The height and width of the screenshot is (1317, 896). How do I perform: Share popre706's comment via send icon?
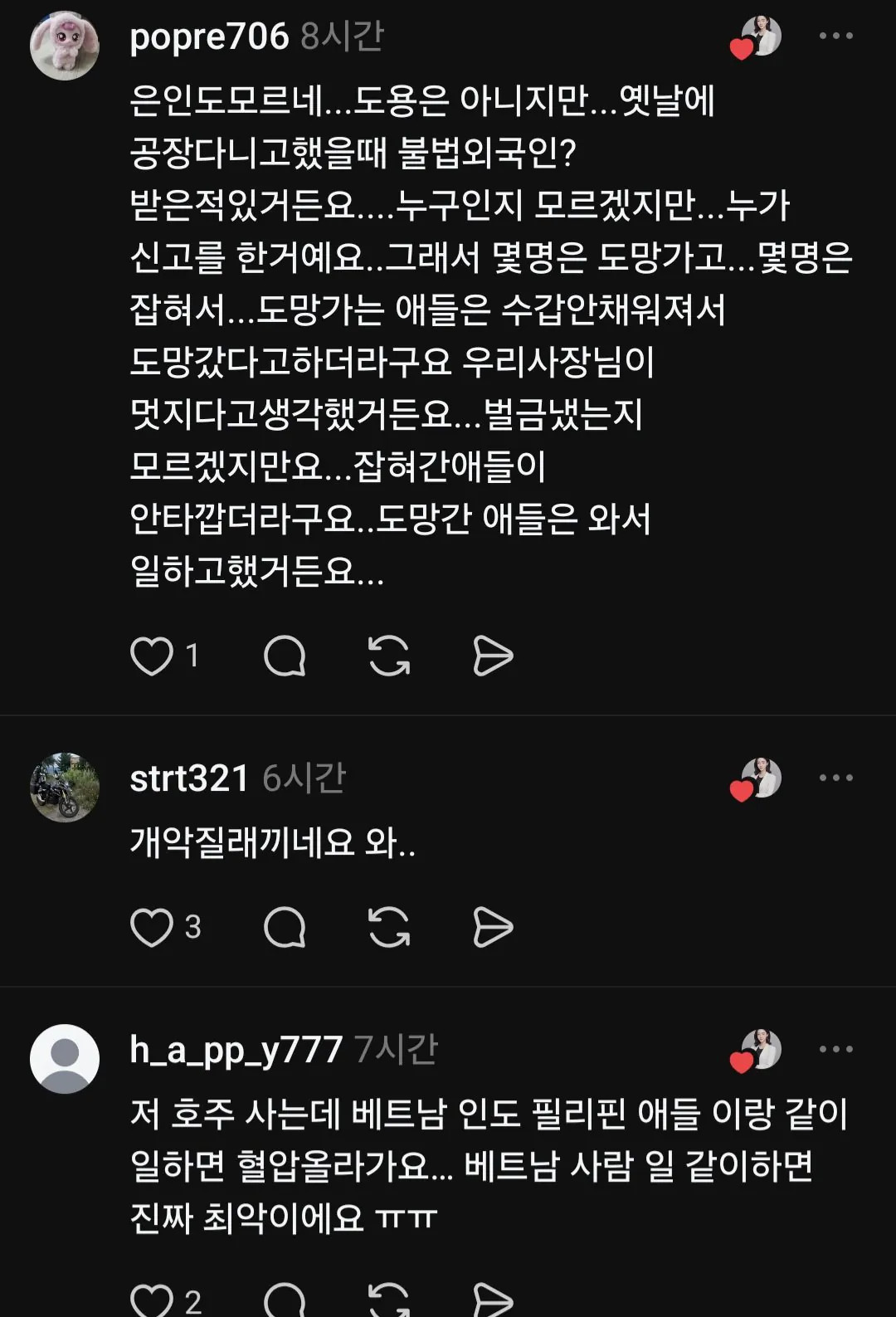[493, 656]
